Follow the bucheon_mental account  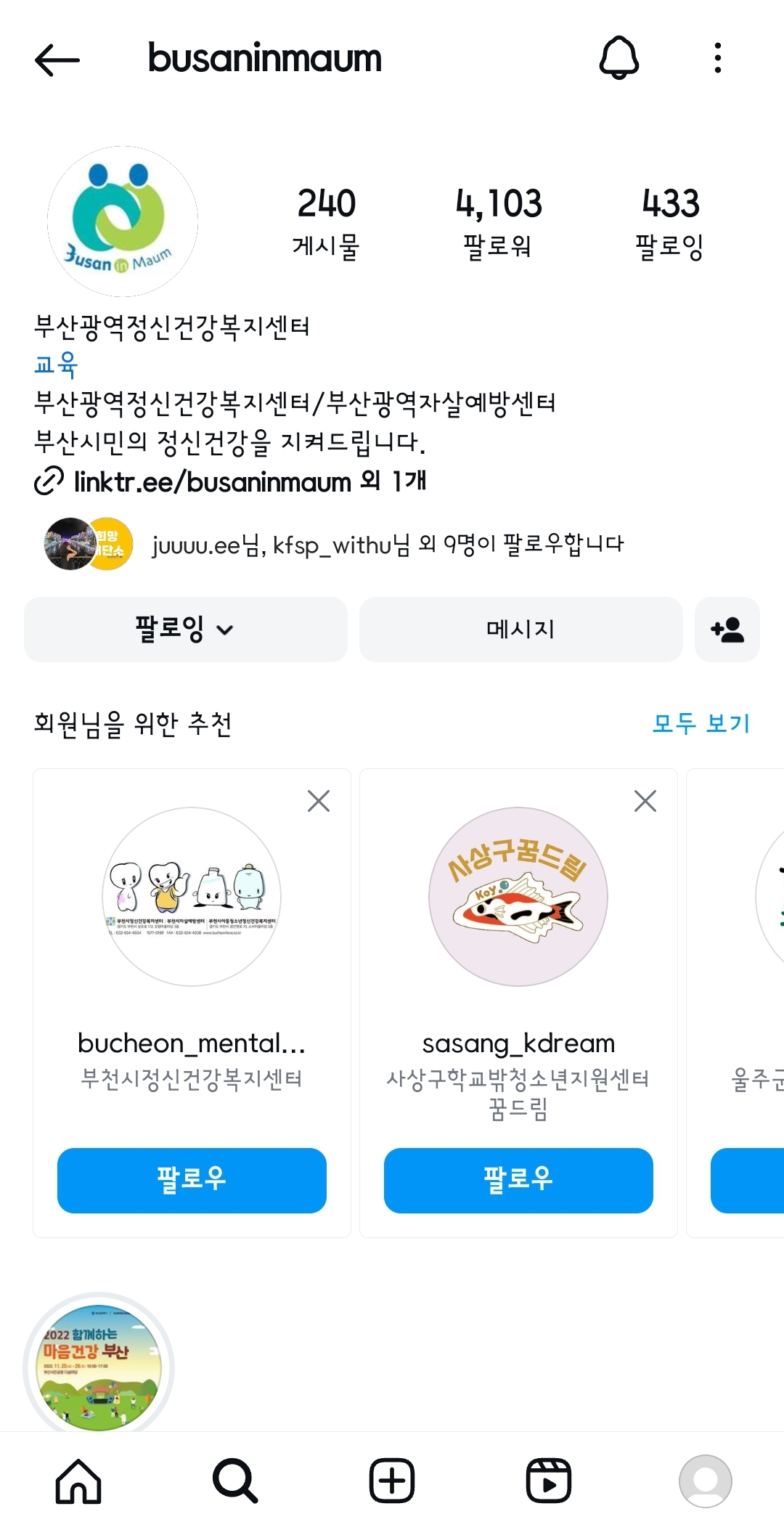pos(192,1180)
